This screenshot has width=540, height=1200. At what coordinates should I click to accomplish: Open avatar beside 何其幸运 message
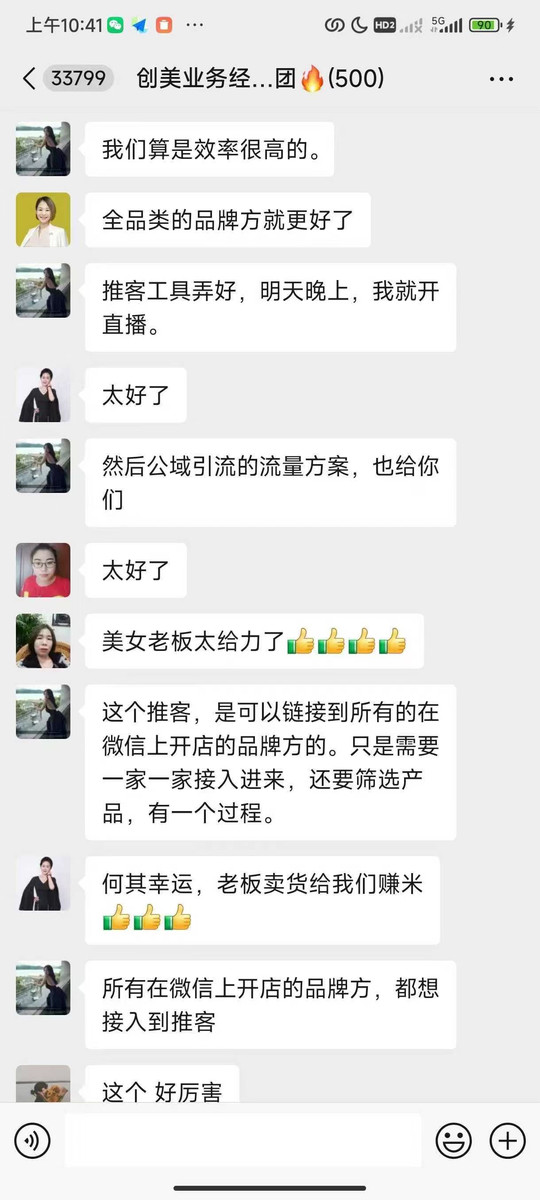43,883
